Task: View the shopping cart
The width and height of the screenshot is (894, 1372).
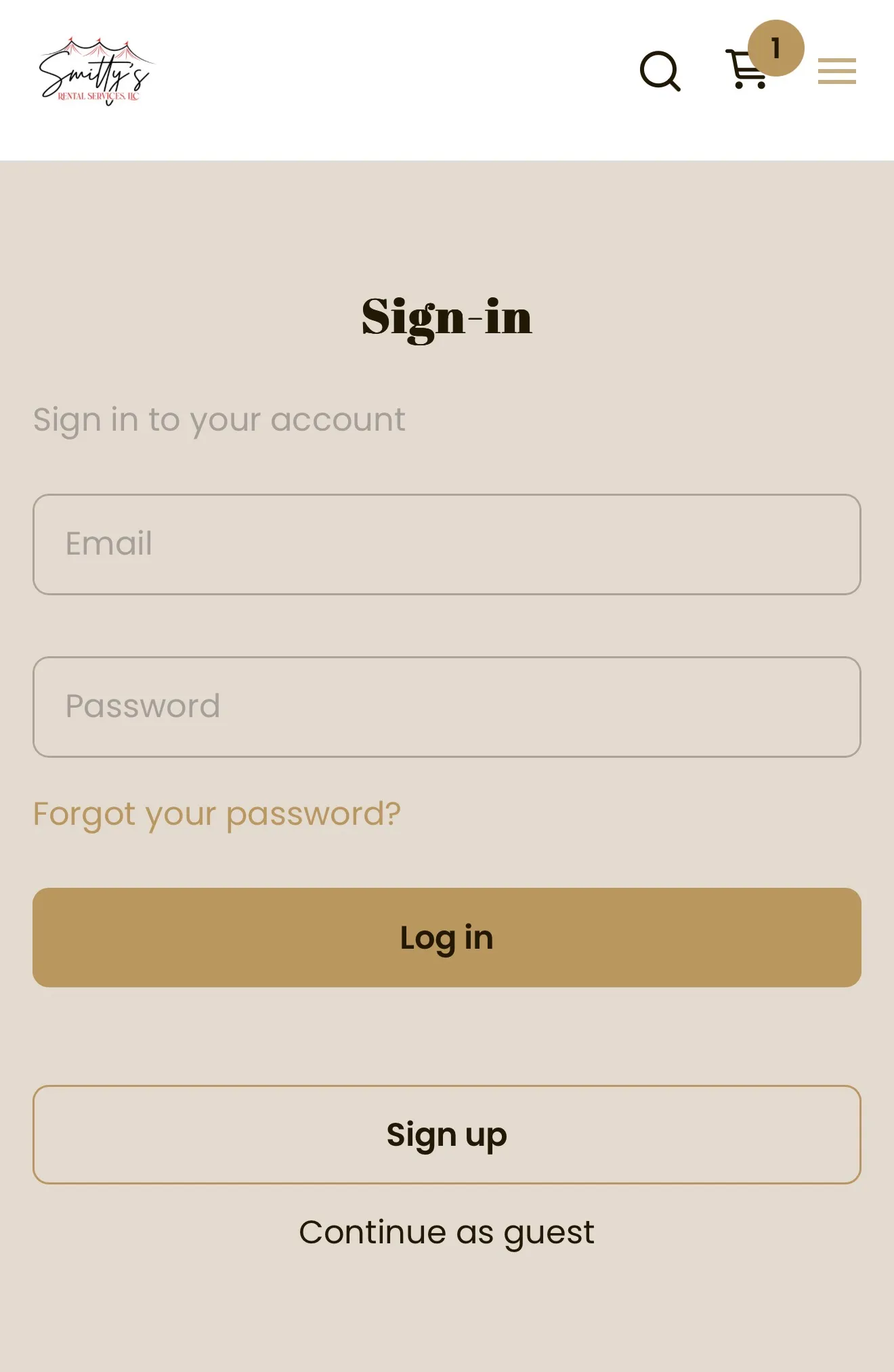Action: (x=747, y=70)
